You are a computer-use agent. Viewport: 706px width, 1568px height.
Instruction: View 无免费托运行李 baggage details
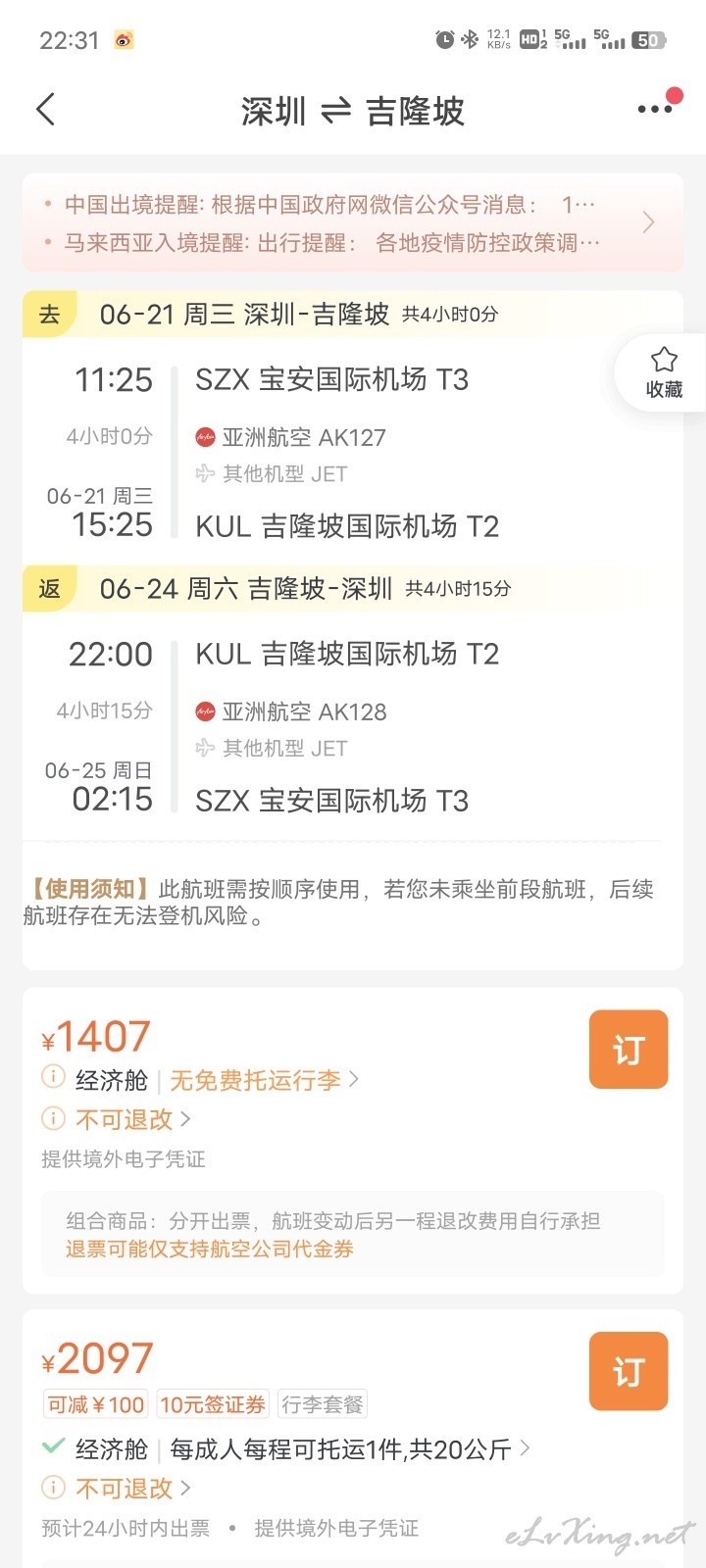click(265, 1080)
